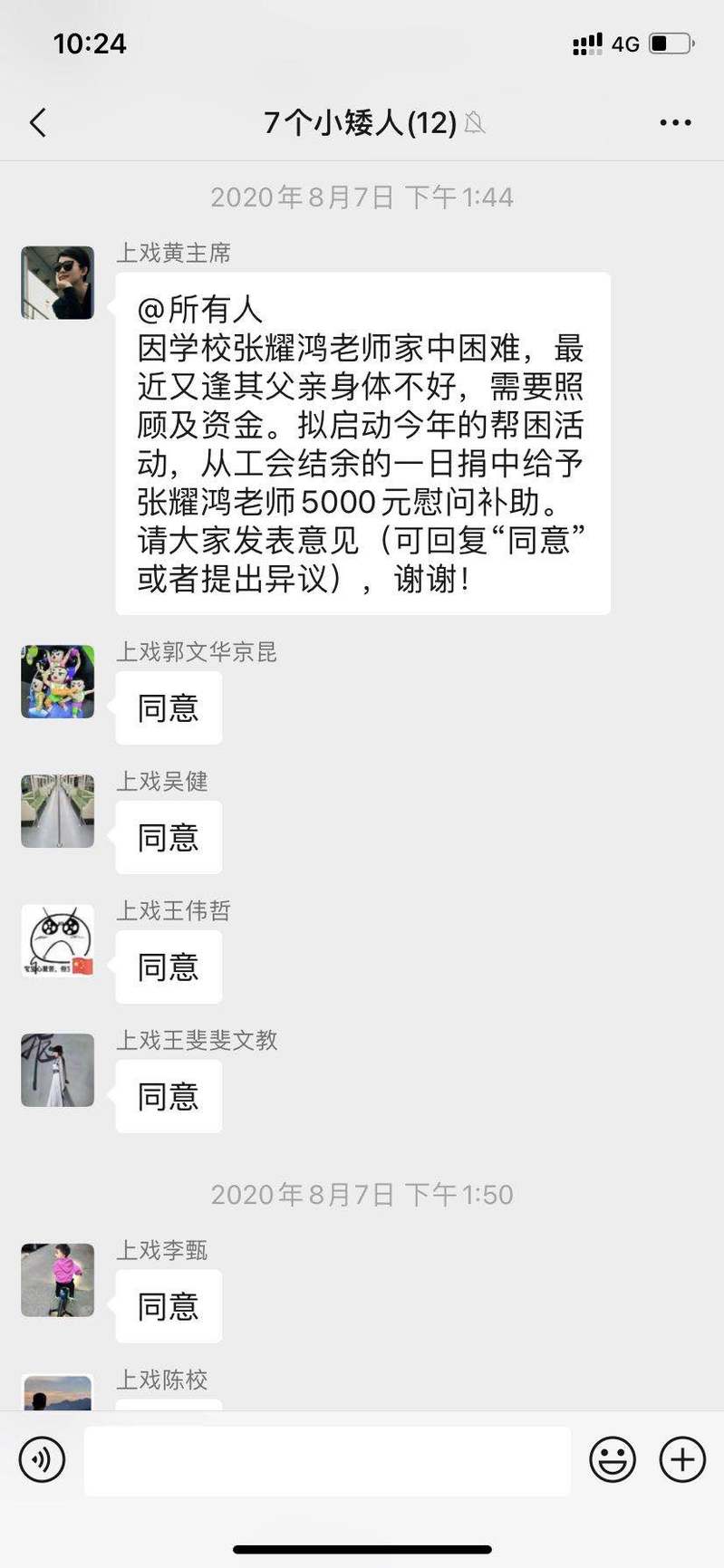
Task: Switch to voice message input
Action: click(x=42, y=1460)
